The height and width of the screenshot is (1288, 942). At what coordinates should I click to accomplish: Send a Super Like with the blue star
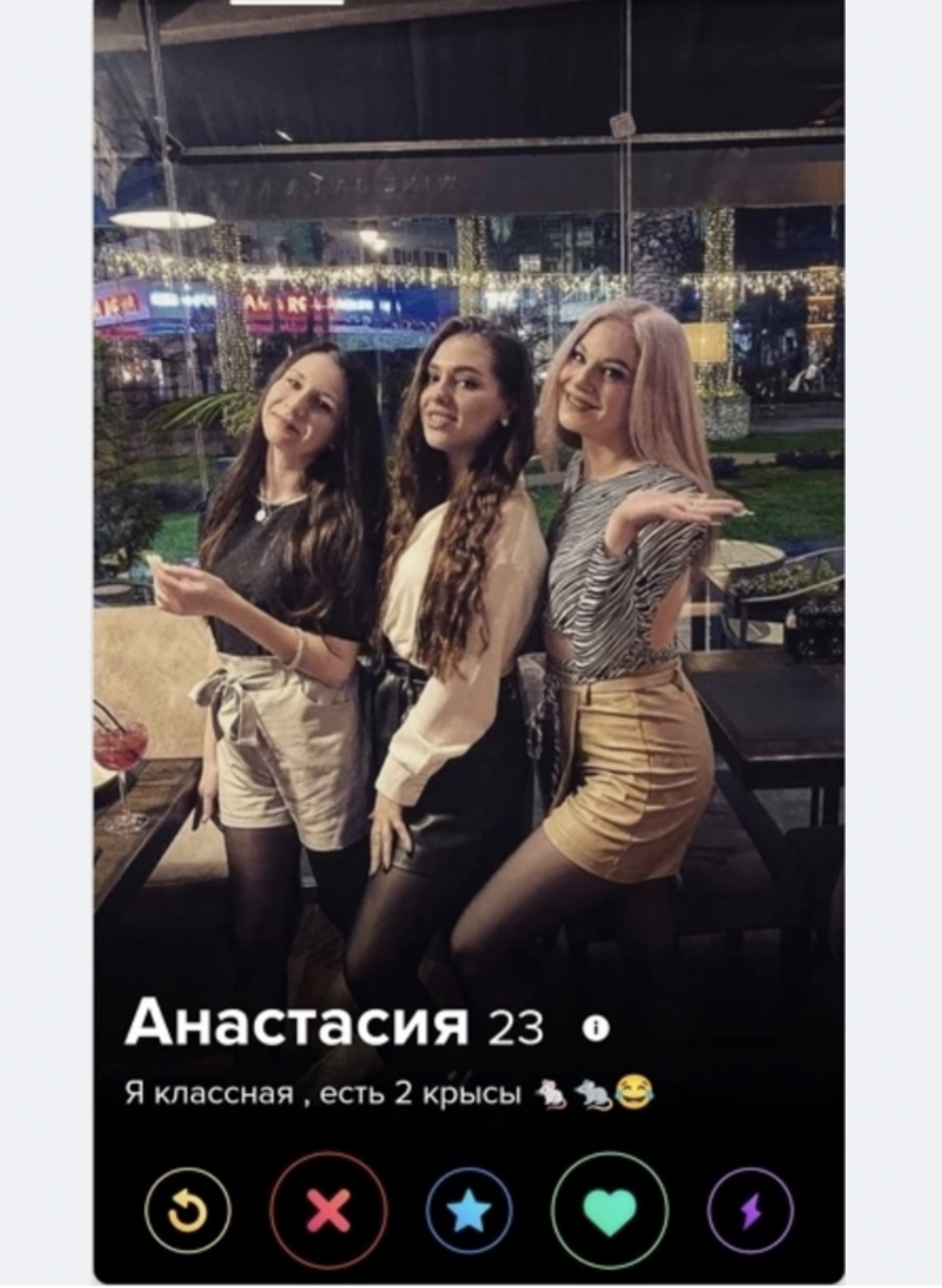[469, 1212]
